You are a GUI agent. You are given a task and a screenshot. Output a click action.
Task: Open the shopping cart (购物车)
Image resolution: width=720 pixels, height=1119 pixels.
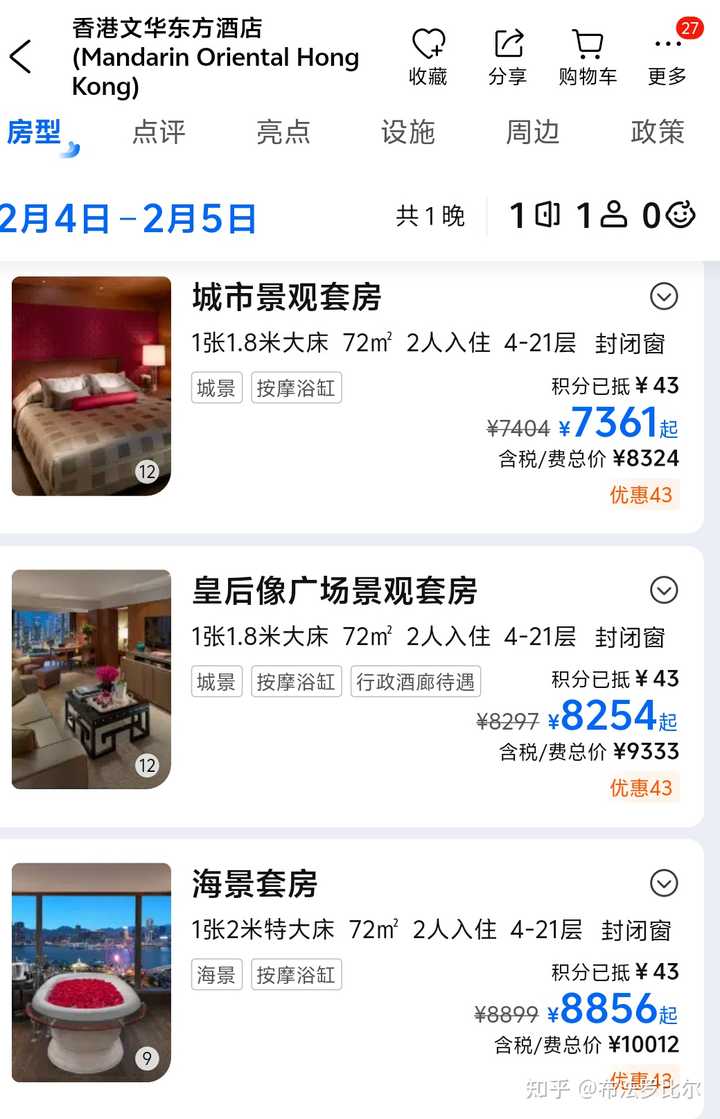pos(587,57)
